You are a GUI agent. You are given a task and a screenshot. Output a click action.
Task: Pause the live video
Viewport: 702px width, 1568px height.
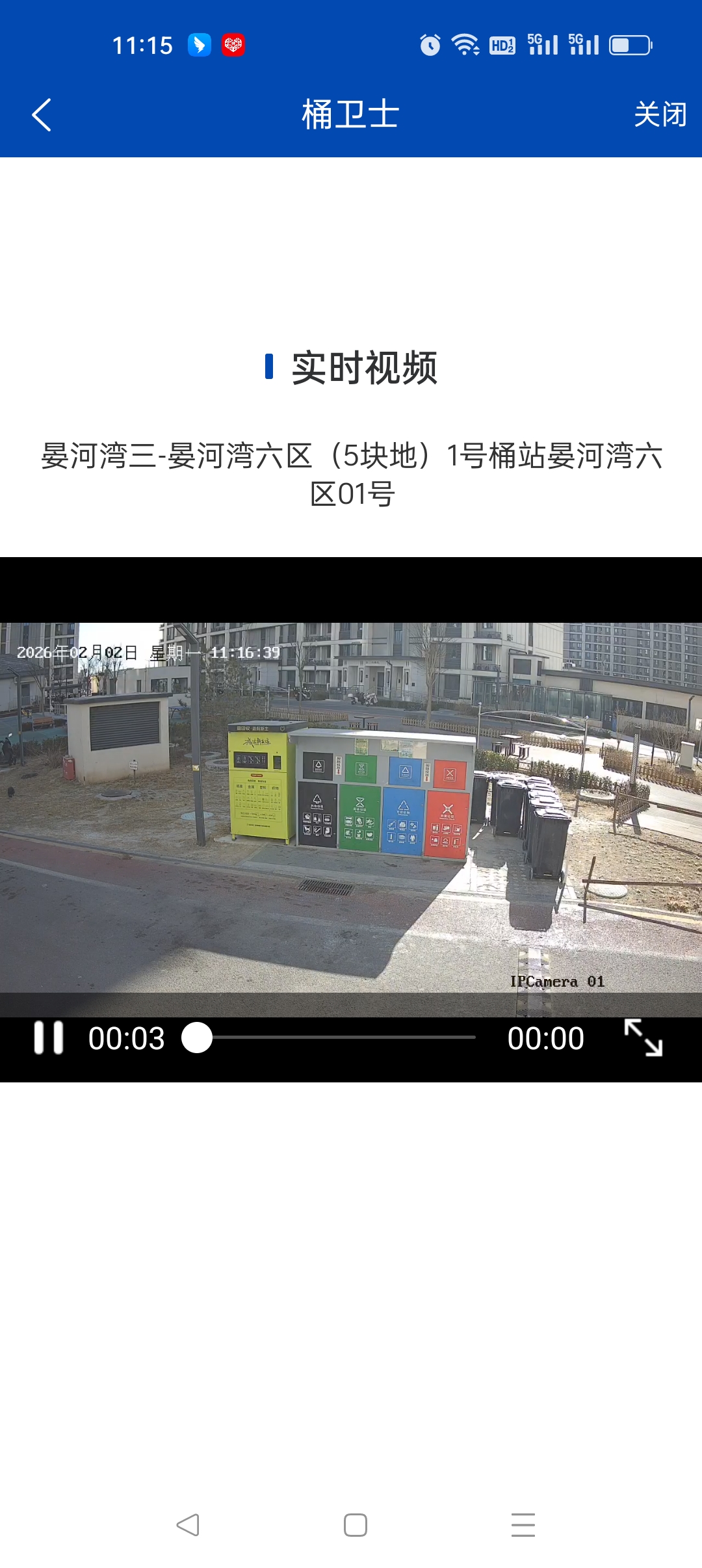tap(49, 1038)
